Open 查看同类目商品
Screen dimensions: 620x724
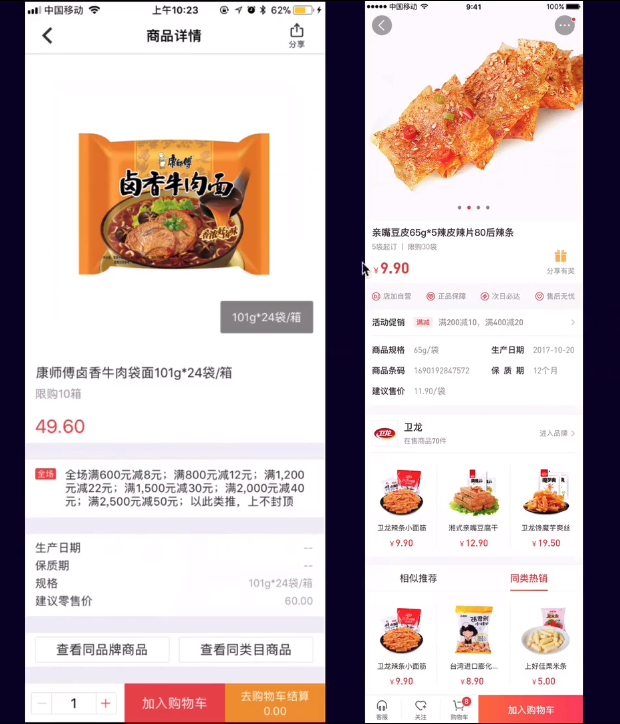(x=245, y=650)
